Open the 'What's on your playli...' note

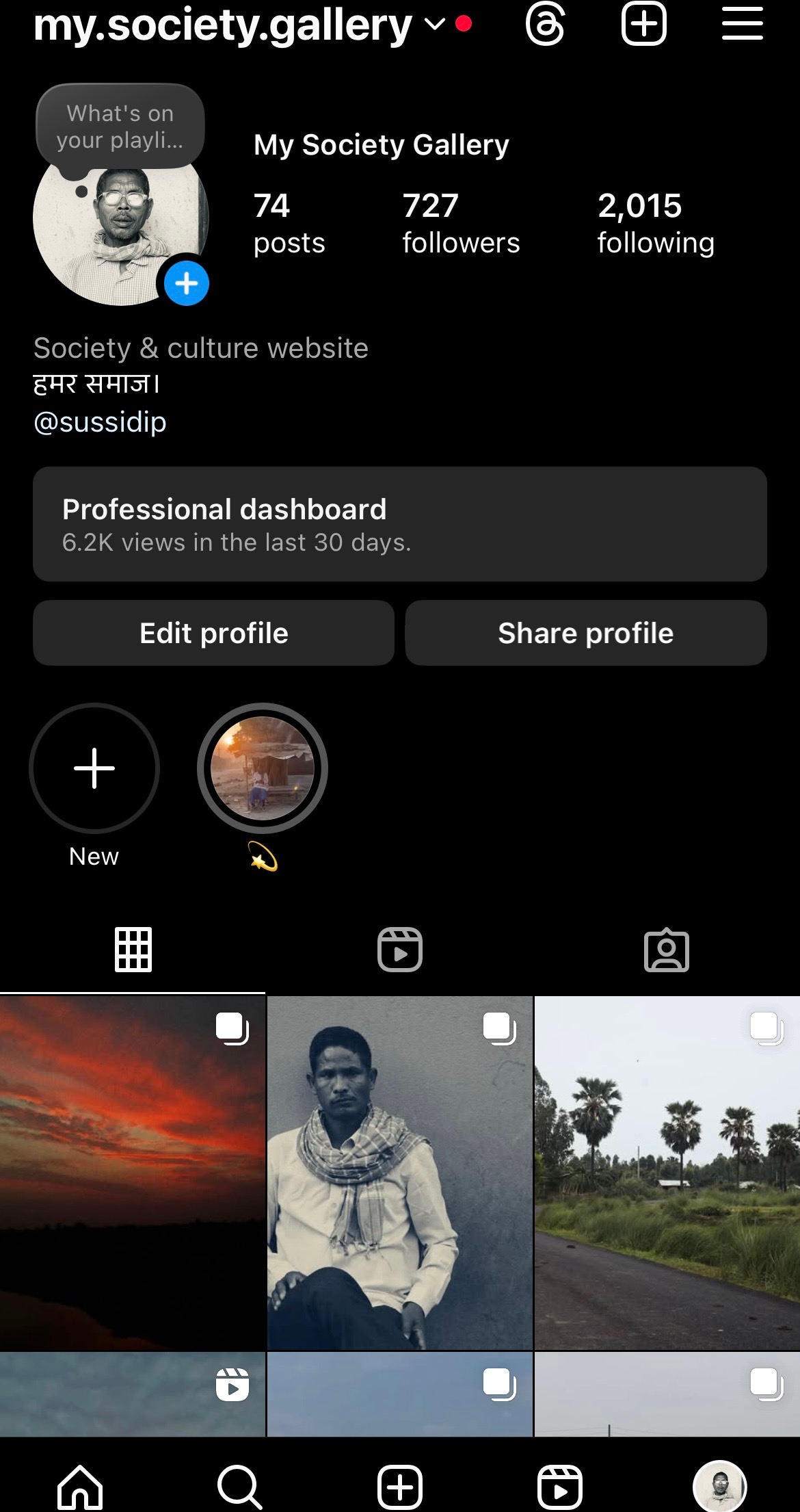120,127
